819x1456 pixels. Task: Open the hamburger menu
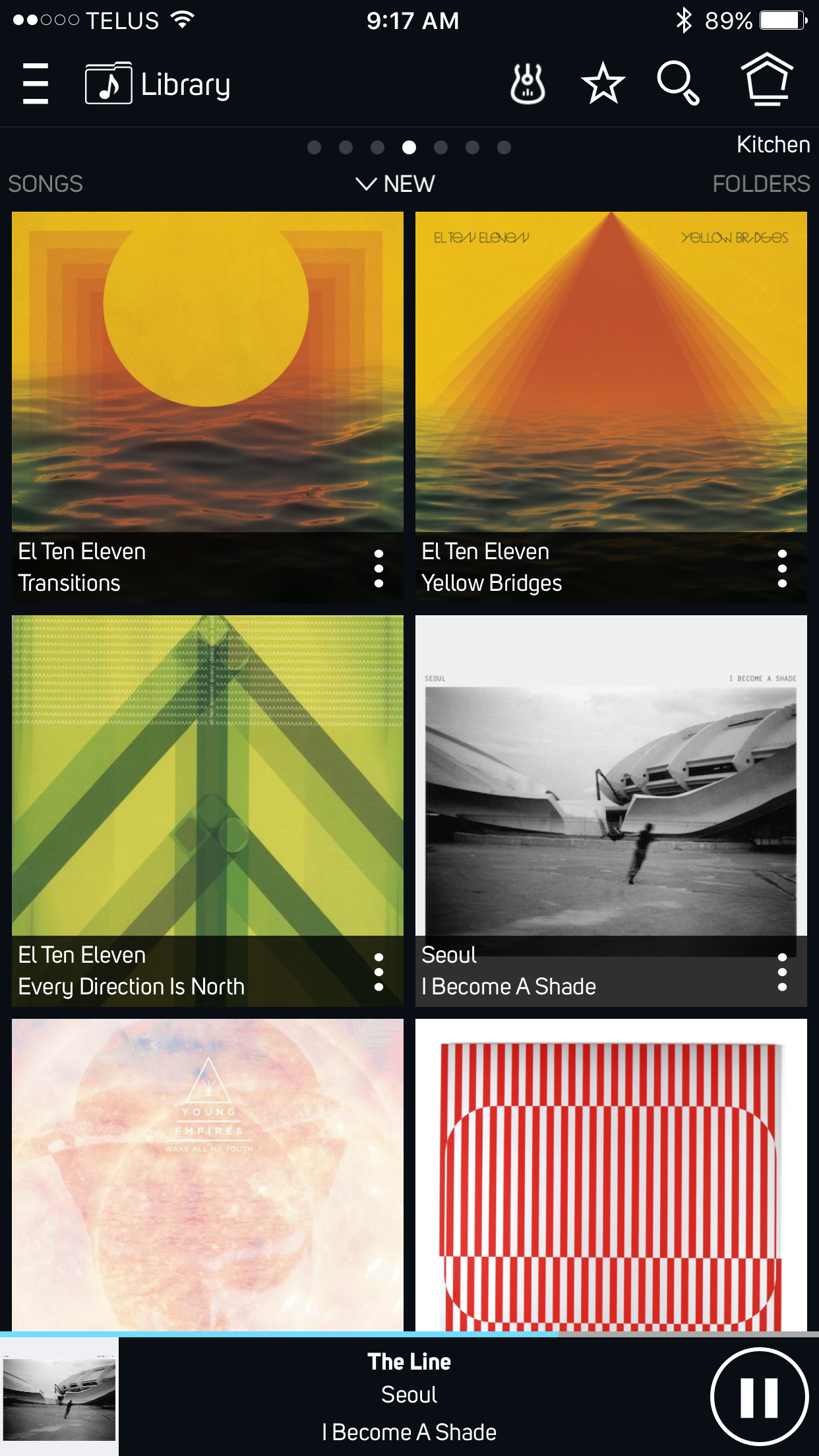click(36, 84)
